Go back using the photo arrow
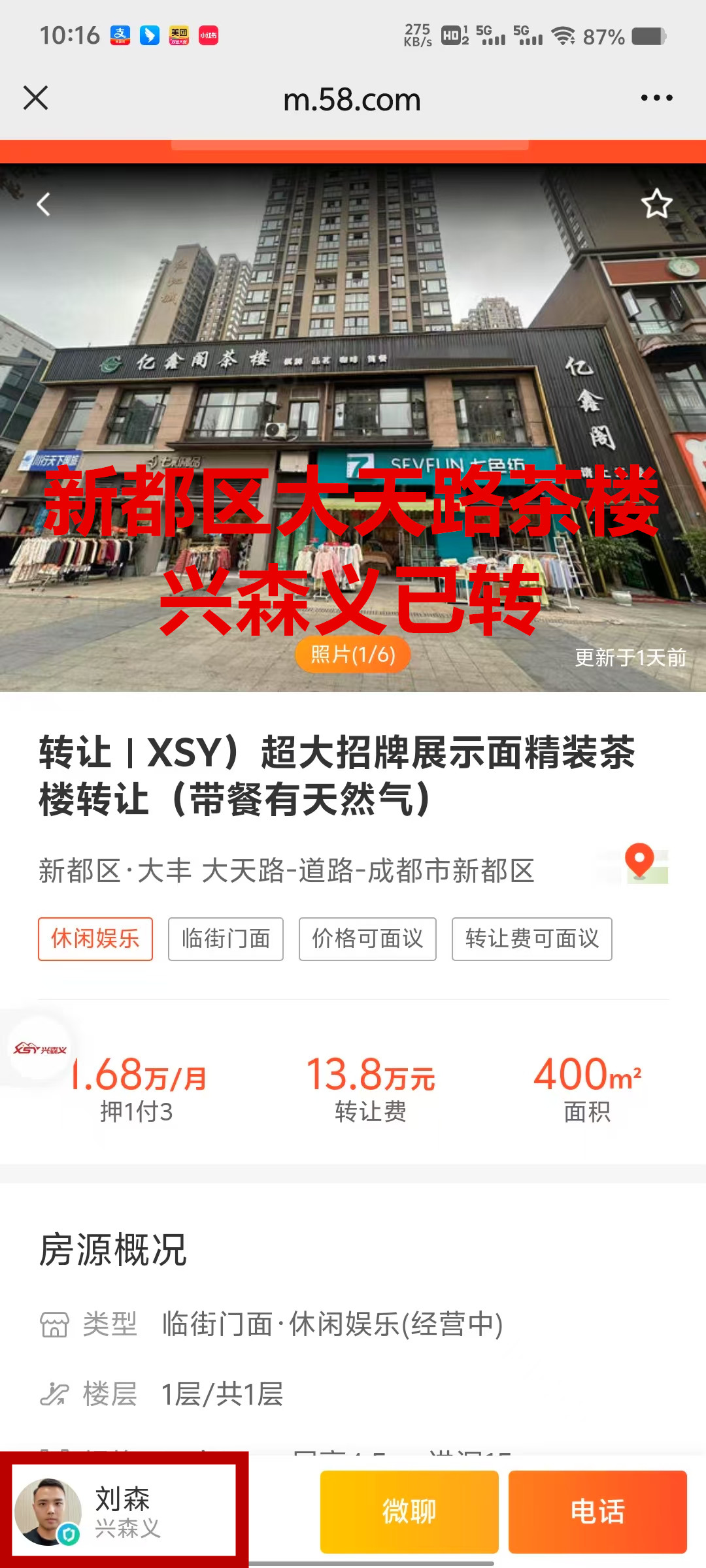 (x=43, y=204)
